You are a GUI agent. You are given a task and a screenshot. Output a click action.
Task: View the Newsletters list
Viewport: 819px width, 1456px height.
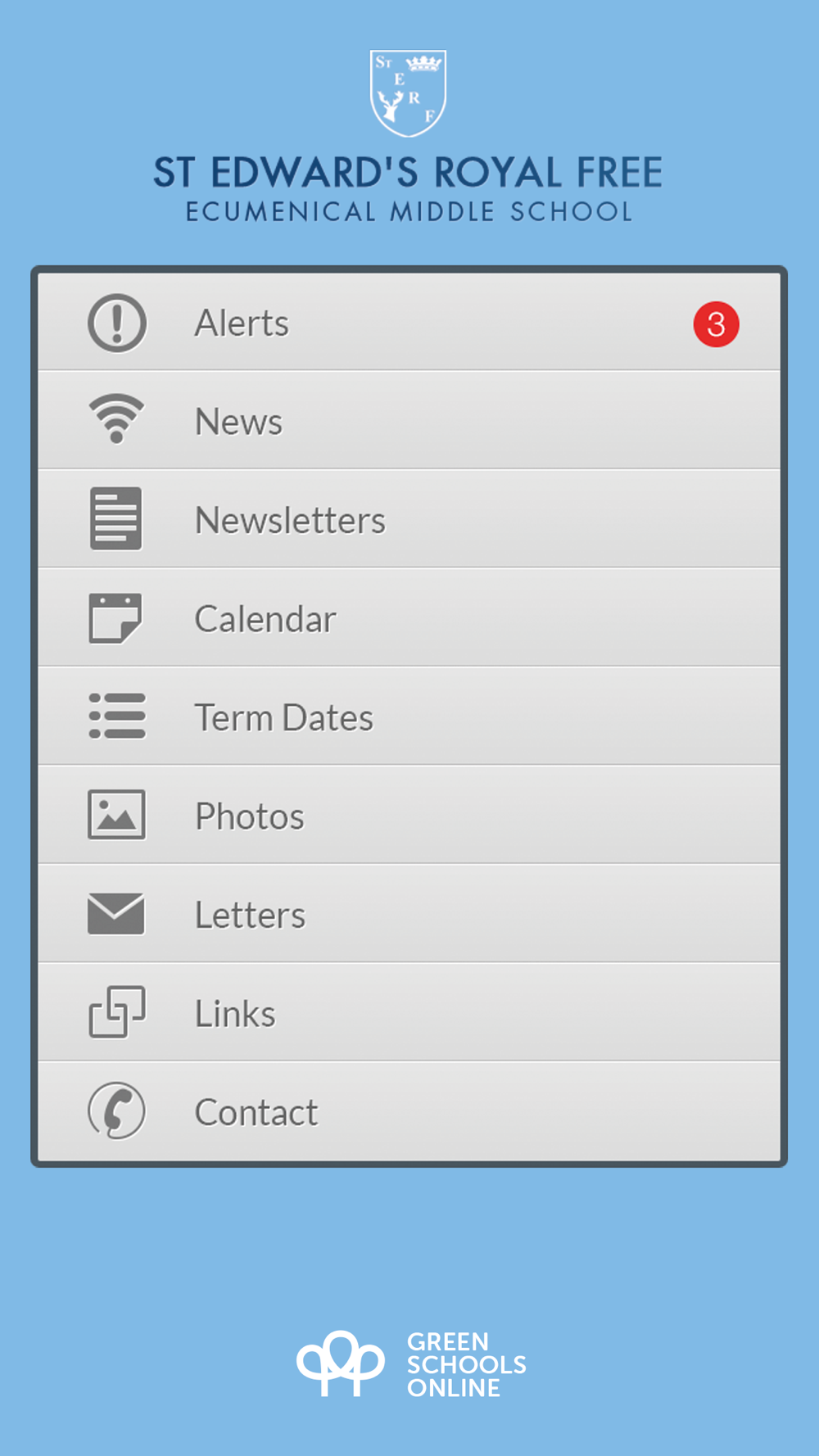pos(409,519)
